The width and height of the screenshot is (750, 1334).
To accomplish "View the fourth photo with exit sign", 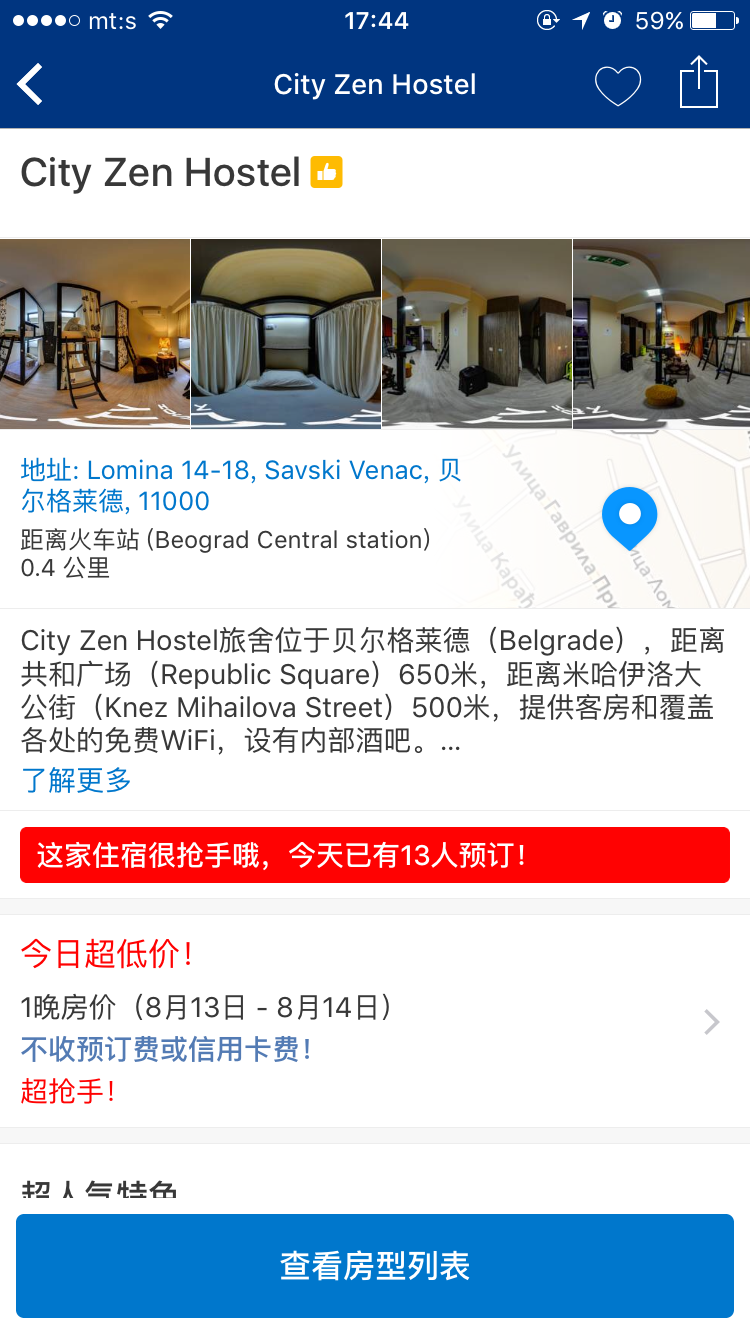I will [661, 333].
